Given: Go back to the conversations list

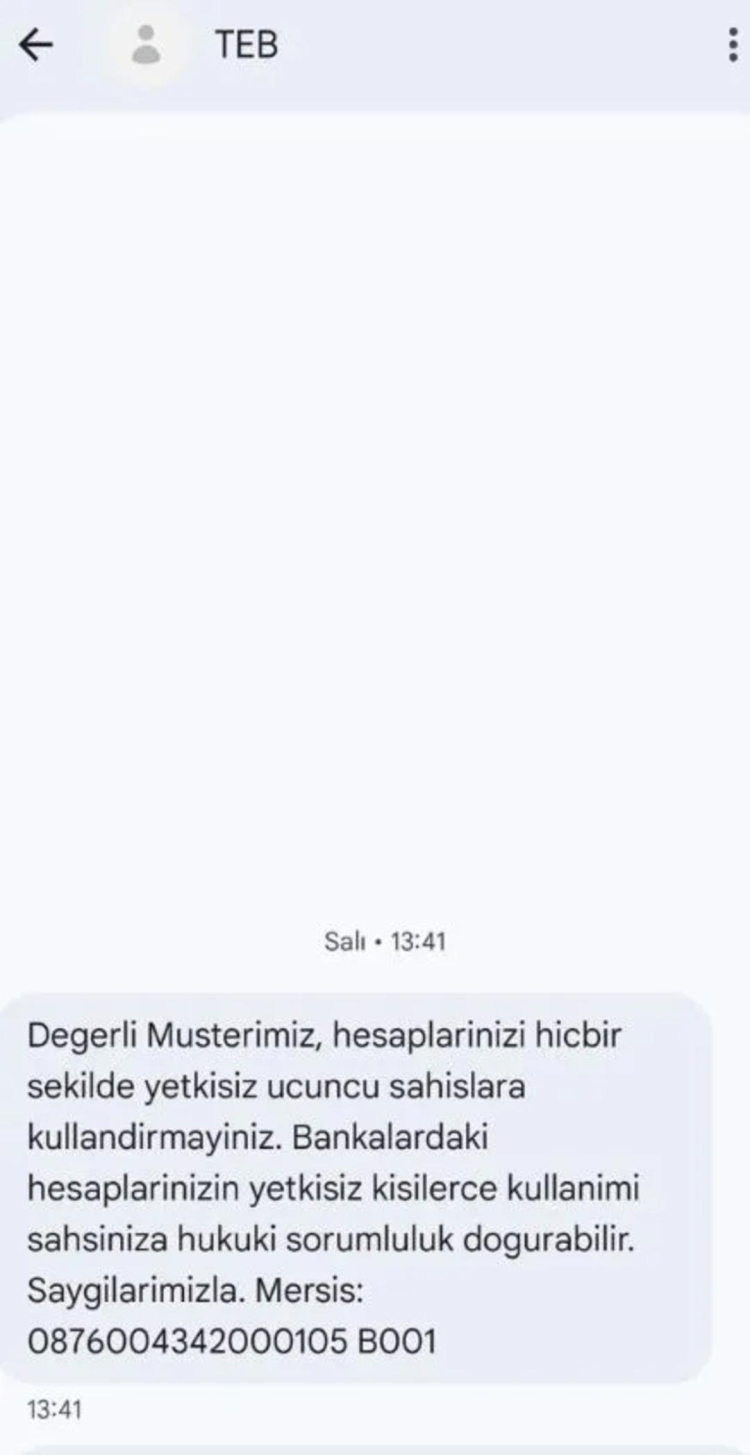Looking at the screenshot, I should pyautogui.click(x=36, y=45).
